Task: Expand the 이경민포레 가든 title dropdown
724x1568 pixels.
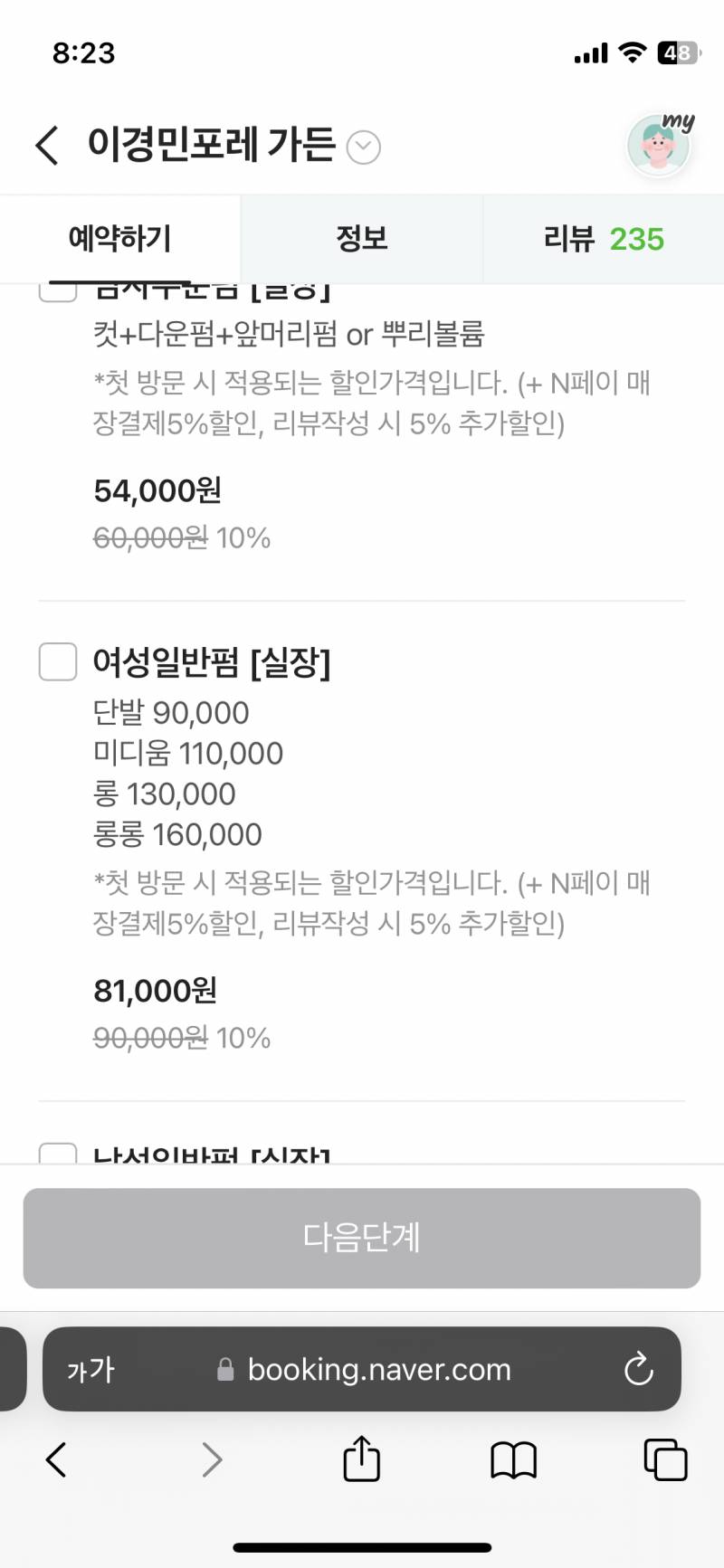Action: point(362,146)
